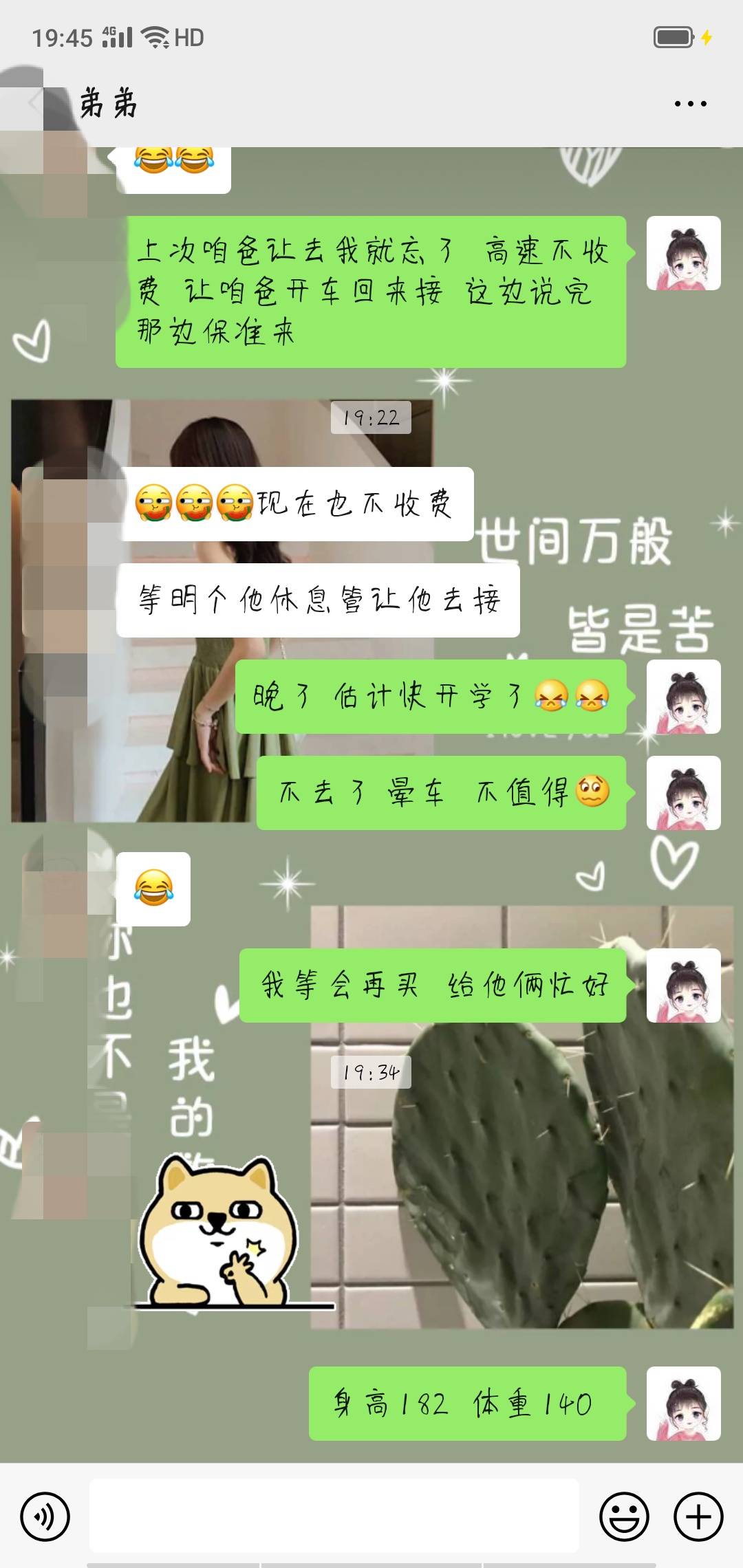Focus the message text field

(x=334, y=1516)
